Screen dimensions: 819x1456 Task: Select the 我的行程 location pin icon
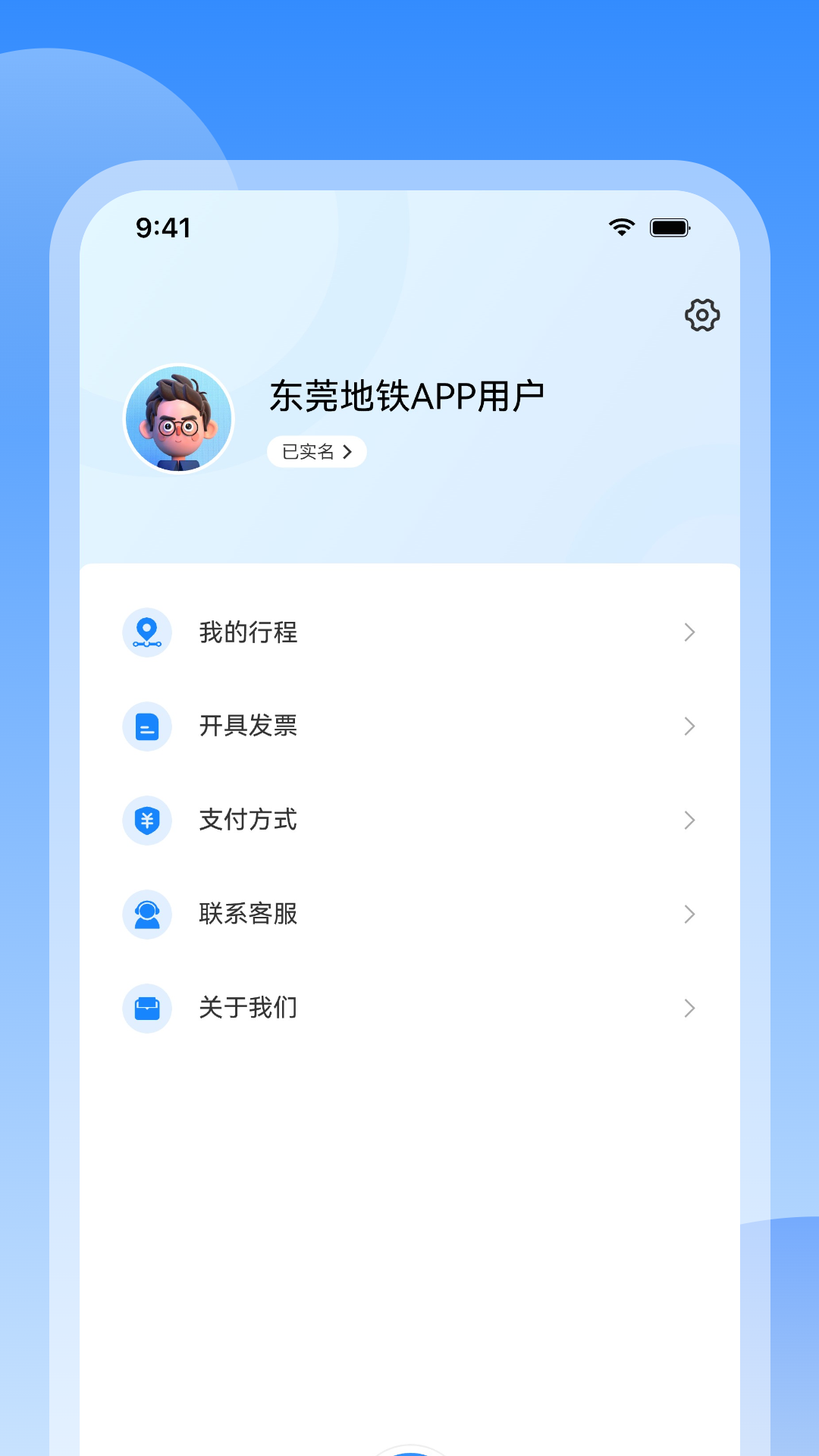147,632
